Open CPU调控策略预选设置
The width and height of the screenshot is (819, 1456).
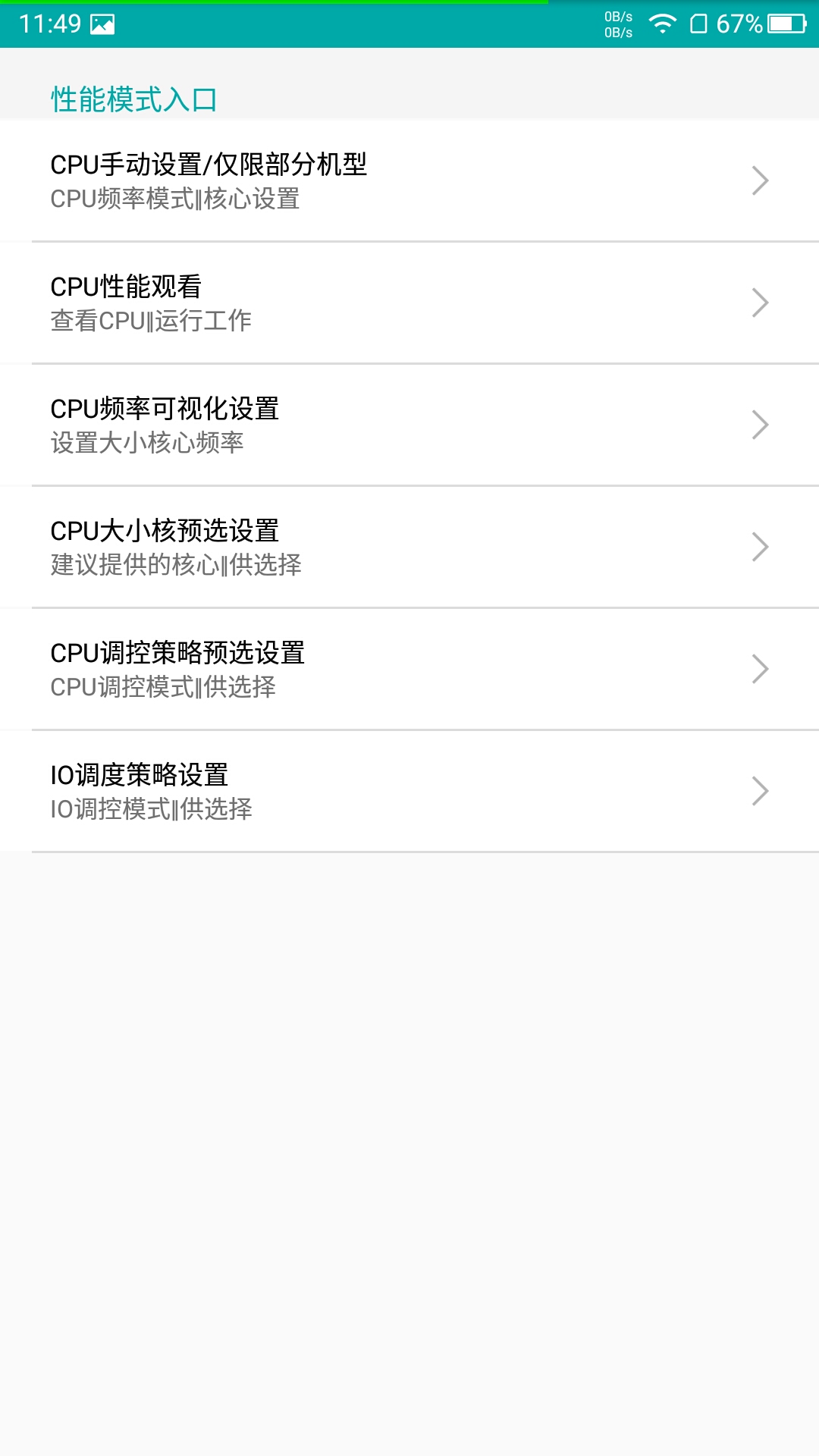(409, 669)
